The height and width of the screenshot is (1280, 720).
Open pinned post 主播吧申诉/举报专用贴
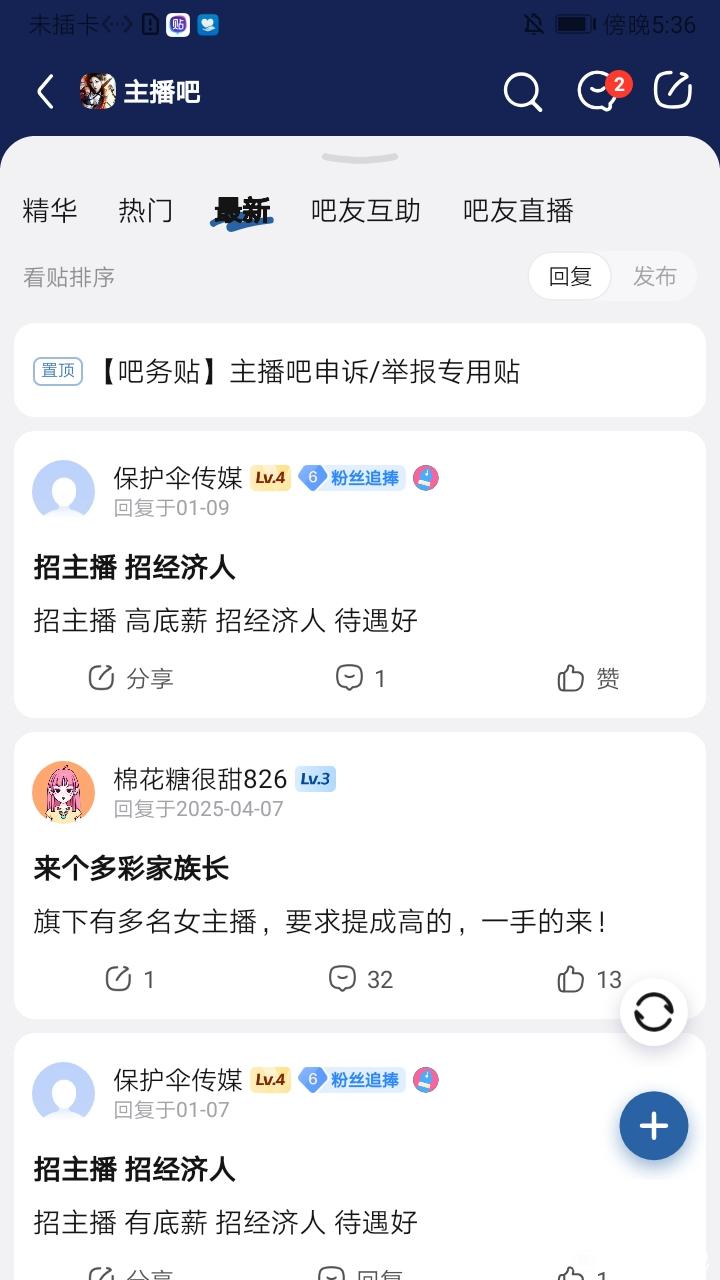tap(360, 372)
